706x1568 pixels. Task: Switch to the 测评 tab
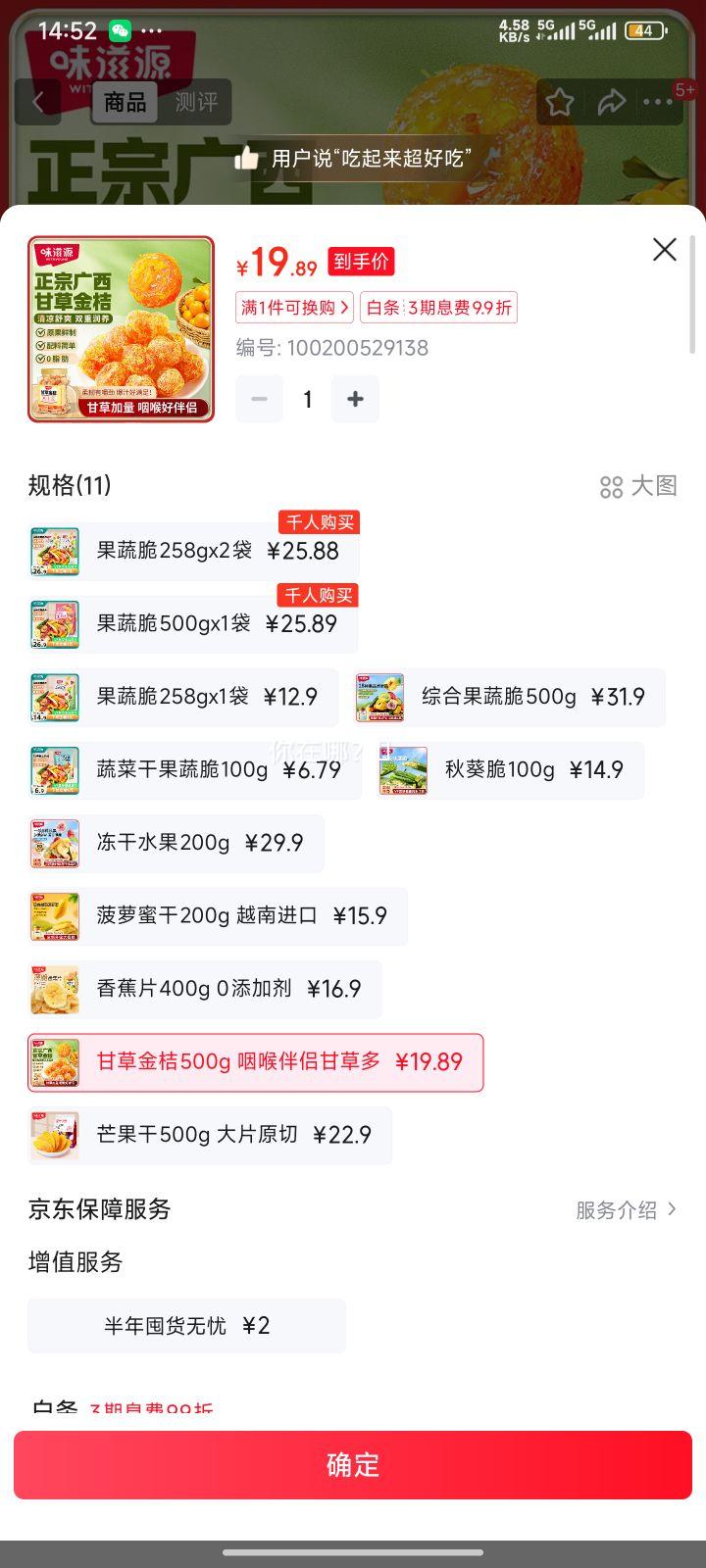click(x=197, y=102)
